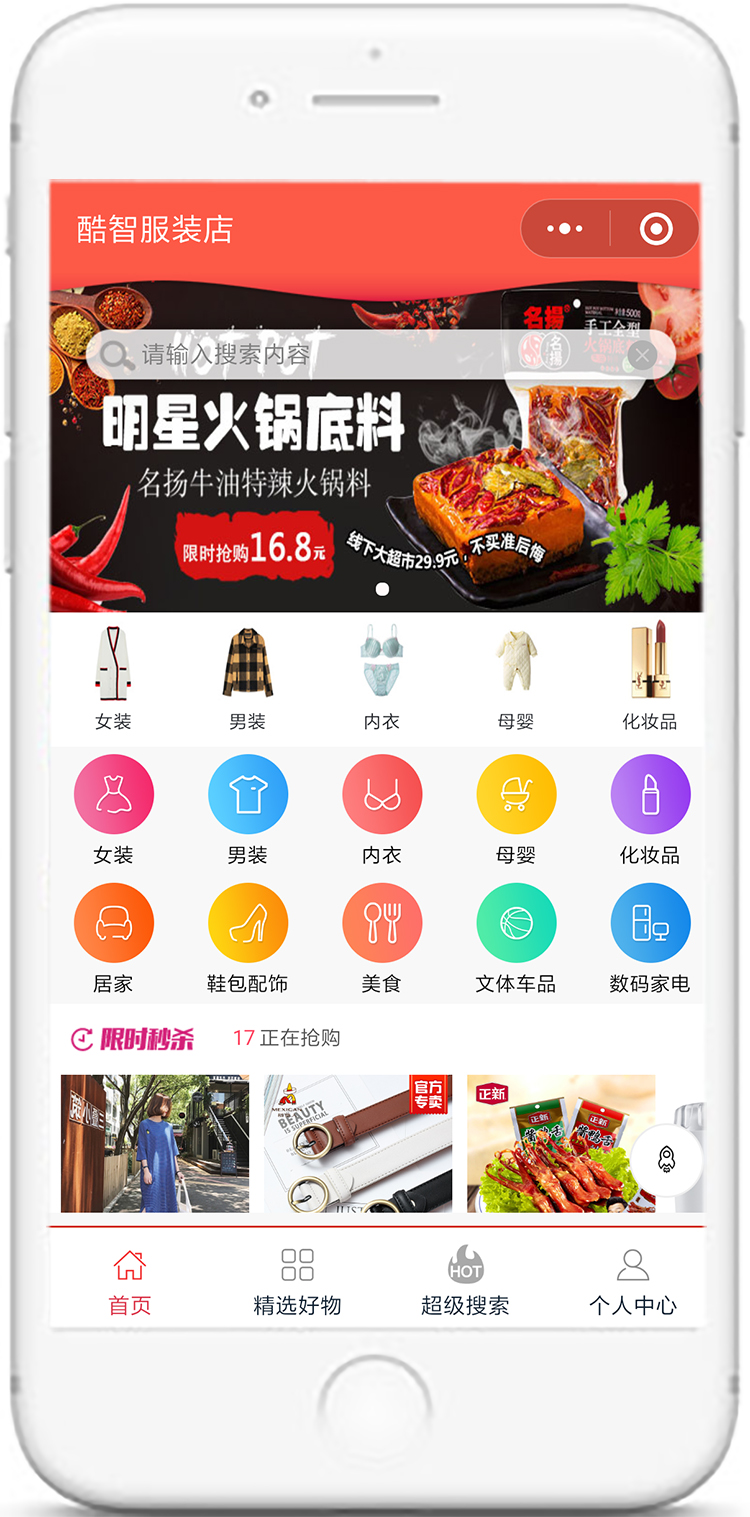Open the 美食 food category
Screen dimensions: 750x1517
coord(381,924)
